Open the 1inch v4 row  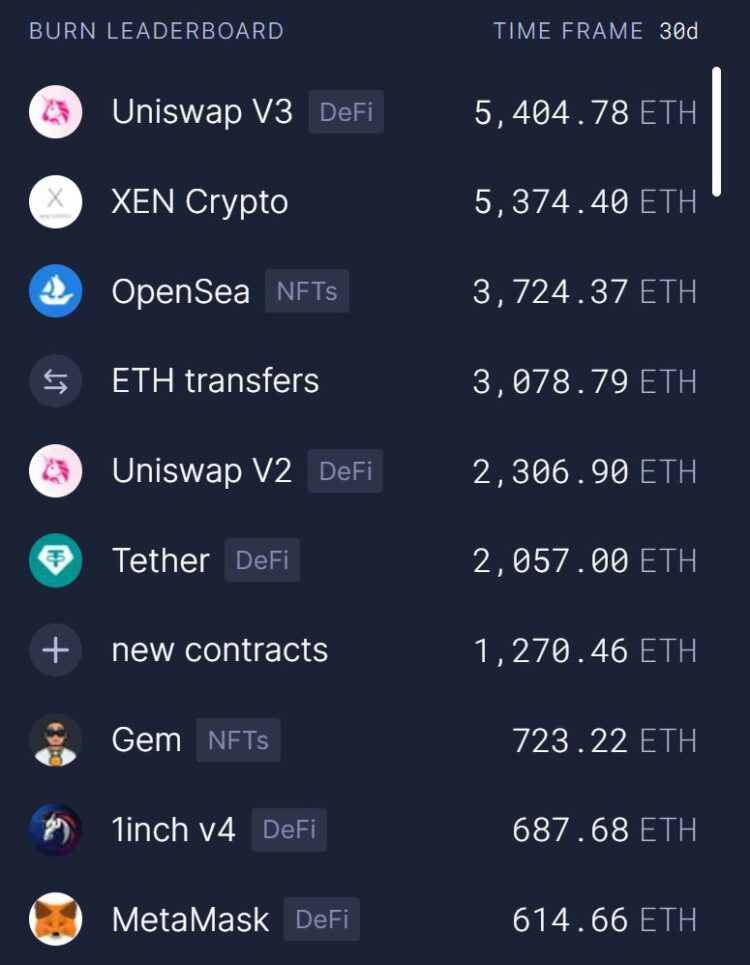174,829
